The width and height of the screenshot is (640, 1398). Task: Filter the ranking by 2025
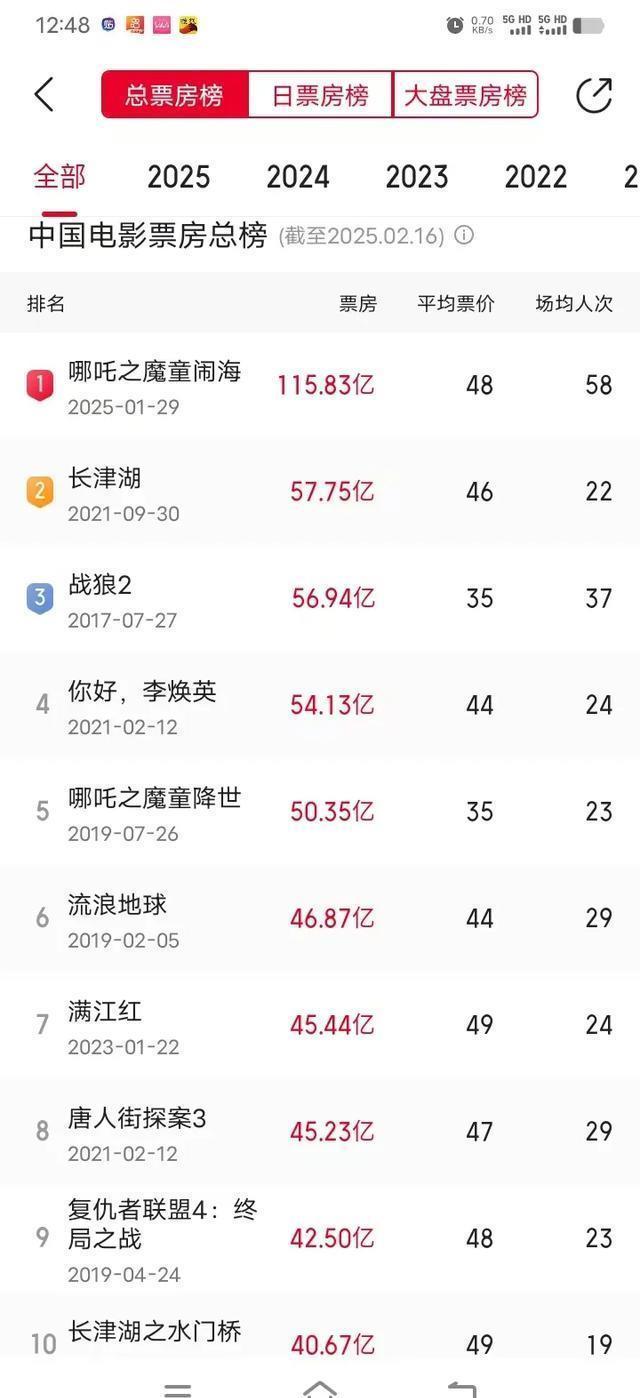point(179,177)
